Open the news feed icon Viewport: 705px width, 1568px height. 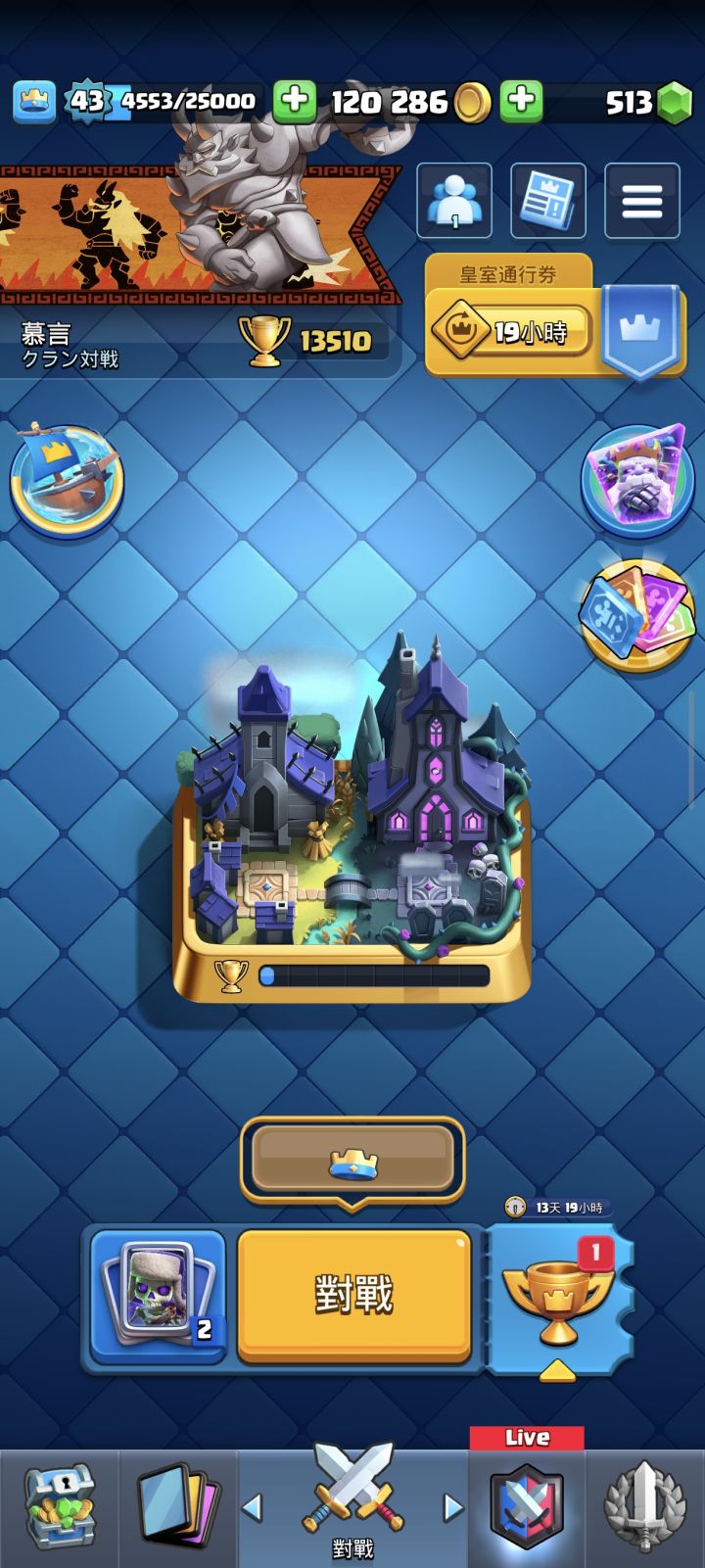pyautogui.click(x=547, y=201)
